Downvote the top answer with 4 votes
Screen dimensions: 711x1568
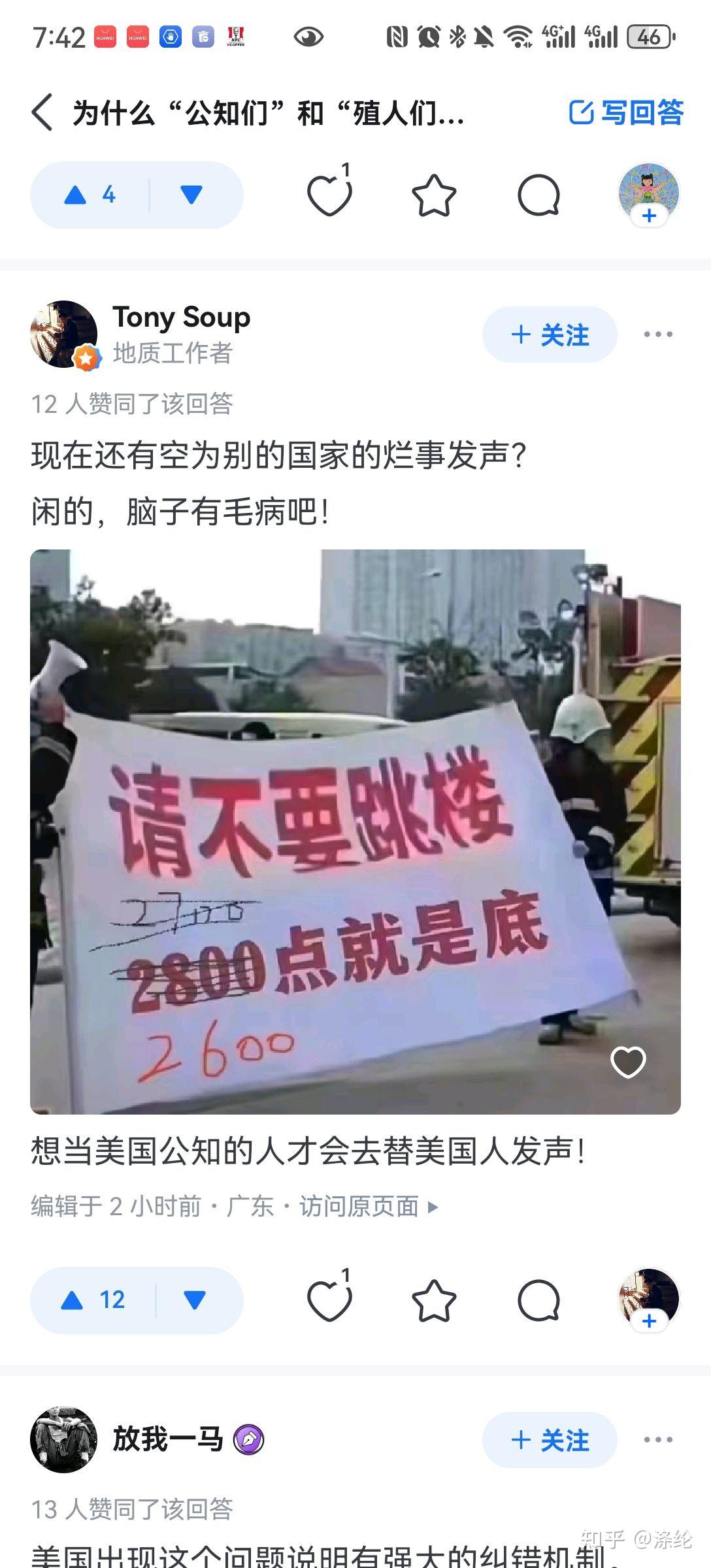tap(192, 195)
